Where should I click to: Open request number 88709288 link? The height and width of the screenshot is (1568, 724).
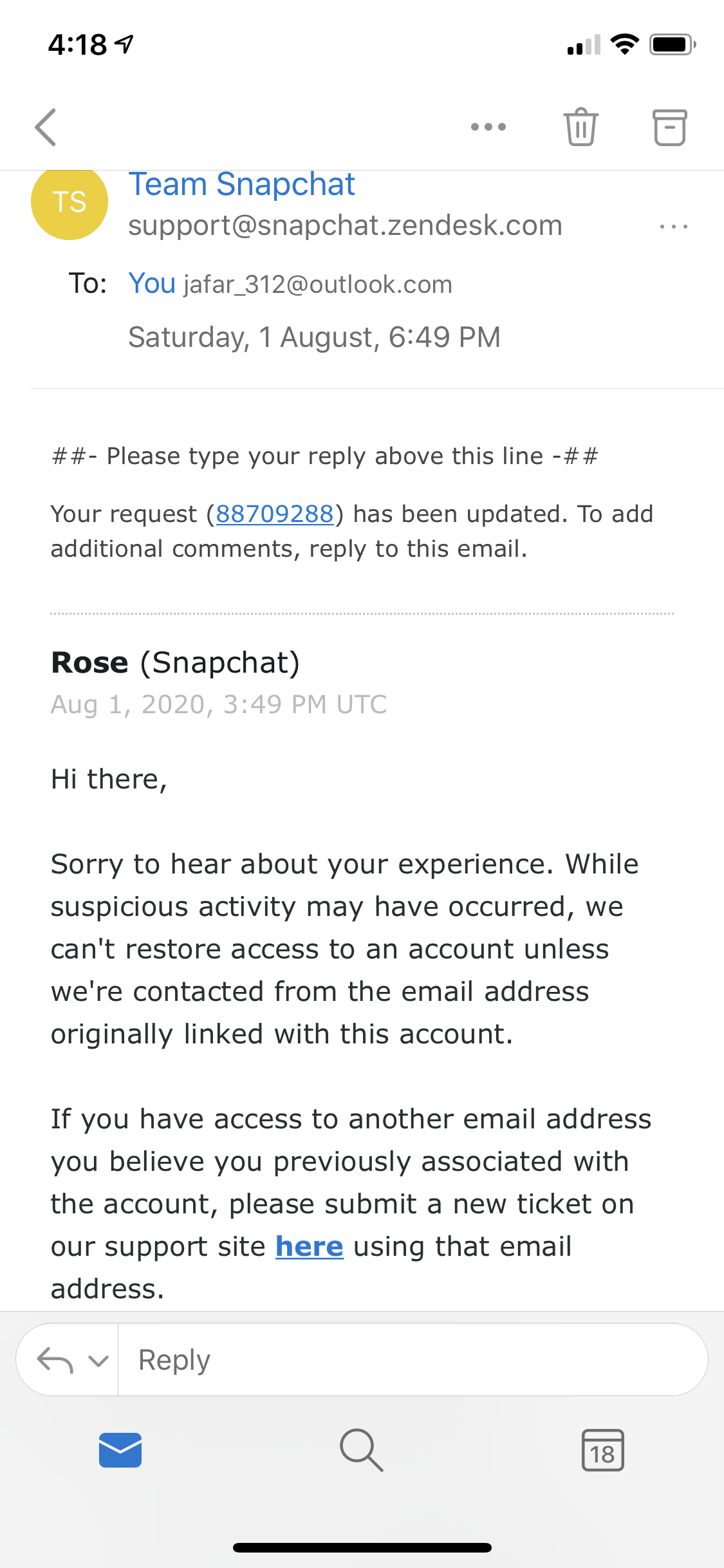click(x=275, y=514)
